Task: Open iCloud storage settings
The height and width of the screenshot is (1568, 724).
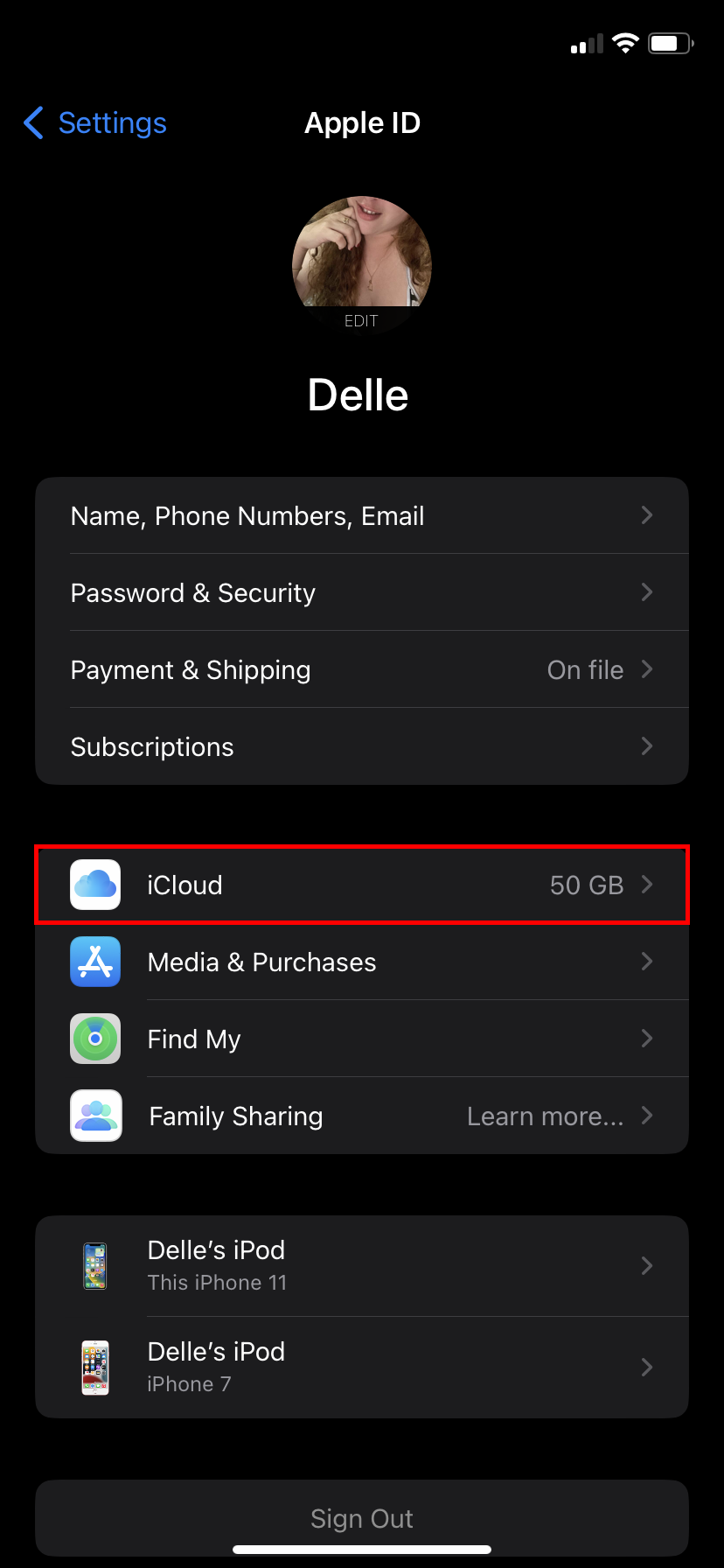Action: (362, 885)
